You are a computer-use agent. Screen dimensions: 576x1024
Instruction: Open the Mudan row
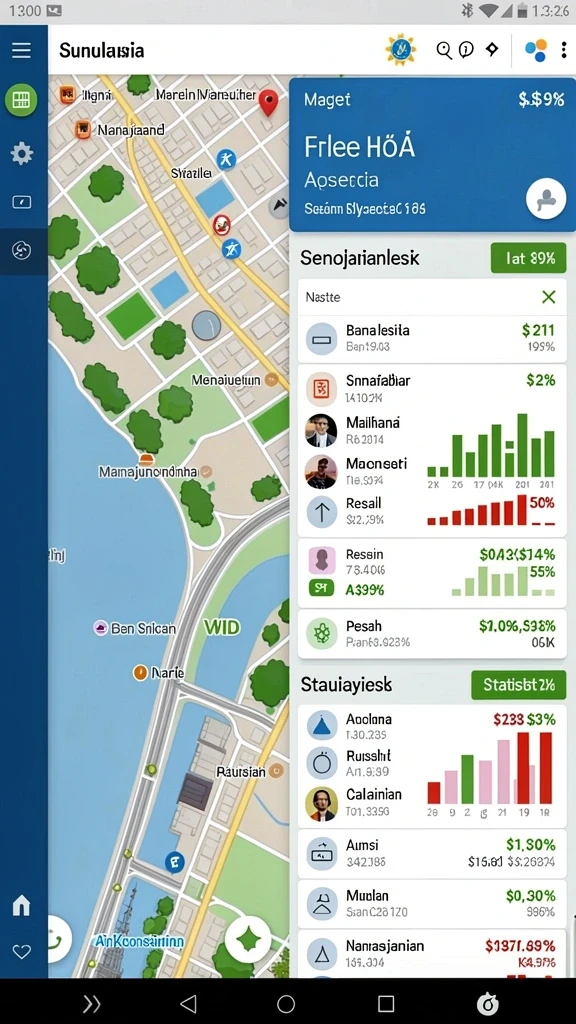pos(432,903)
